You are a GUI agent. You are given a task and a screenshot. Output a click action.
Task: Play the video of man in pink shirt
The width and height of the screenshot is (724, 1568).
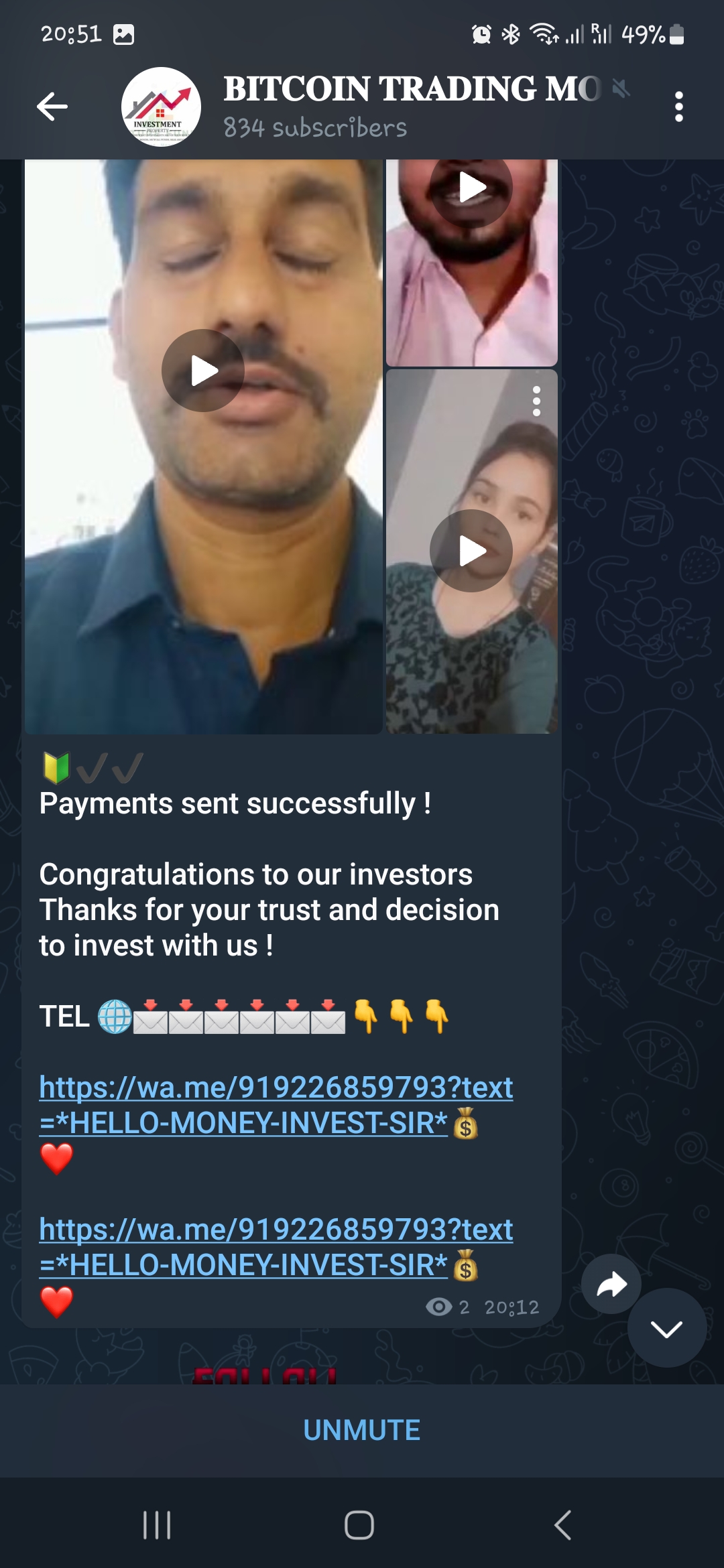coord(471,188)
